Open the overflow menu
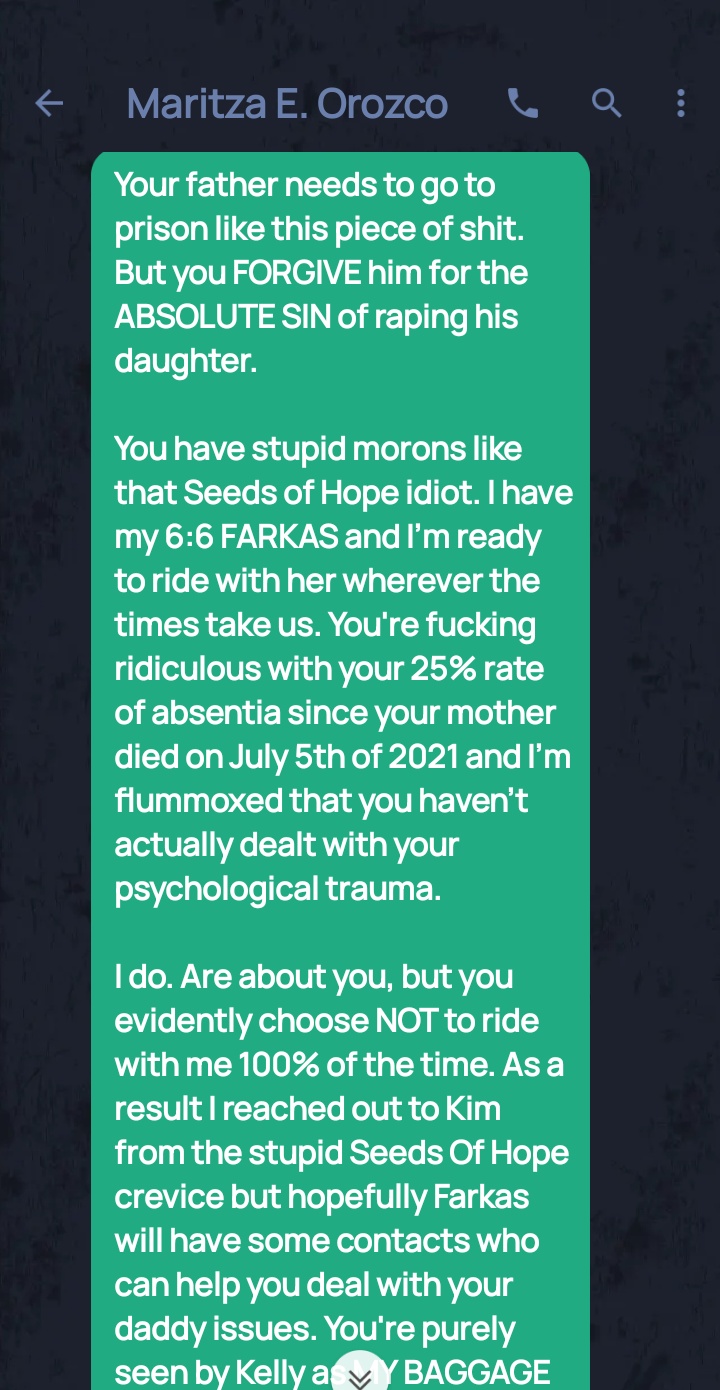Image resolution: width=720 pixels, height=1390 pixels. 681,103
